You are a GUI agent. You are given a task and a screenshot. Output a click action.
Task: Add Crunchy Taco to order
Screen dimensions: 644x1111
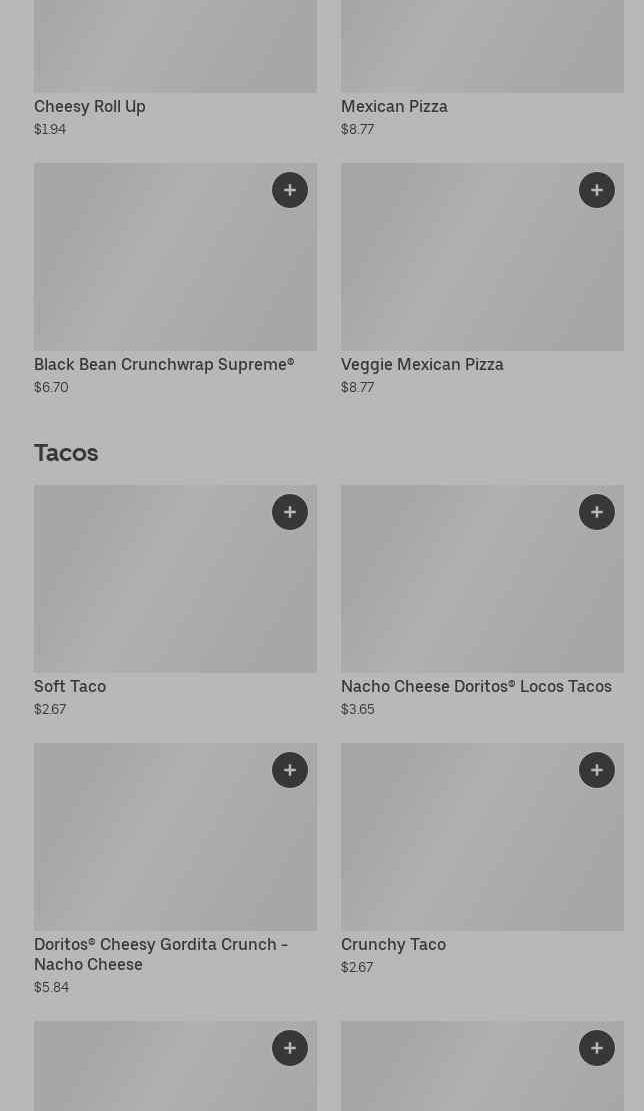point(597,770)
